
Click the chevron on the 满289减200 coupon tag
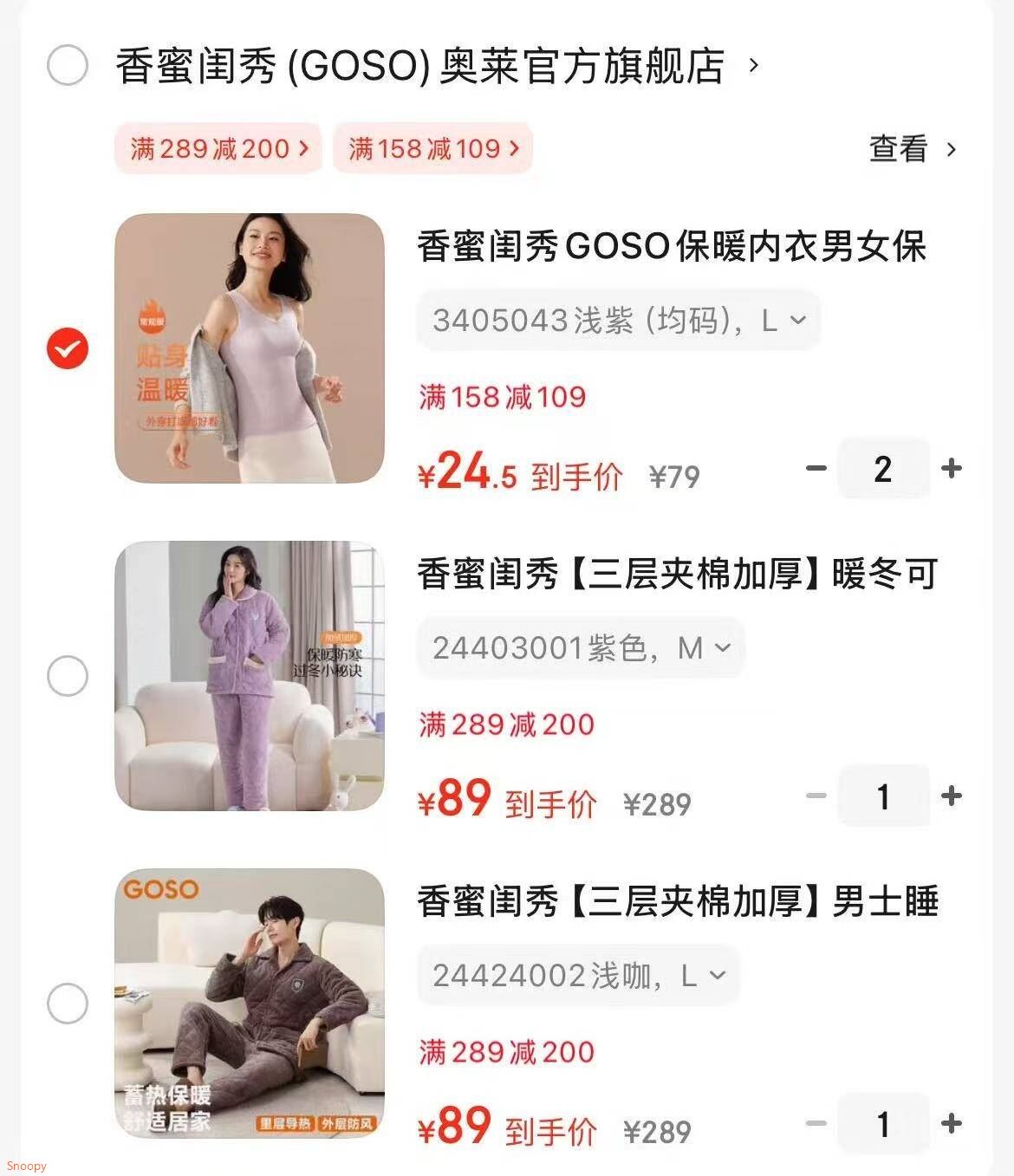(x=305, y=148)
